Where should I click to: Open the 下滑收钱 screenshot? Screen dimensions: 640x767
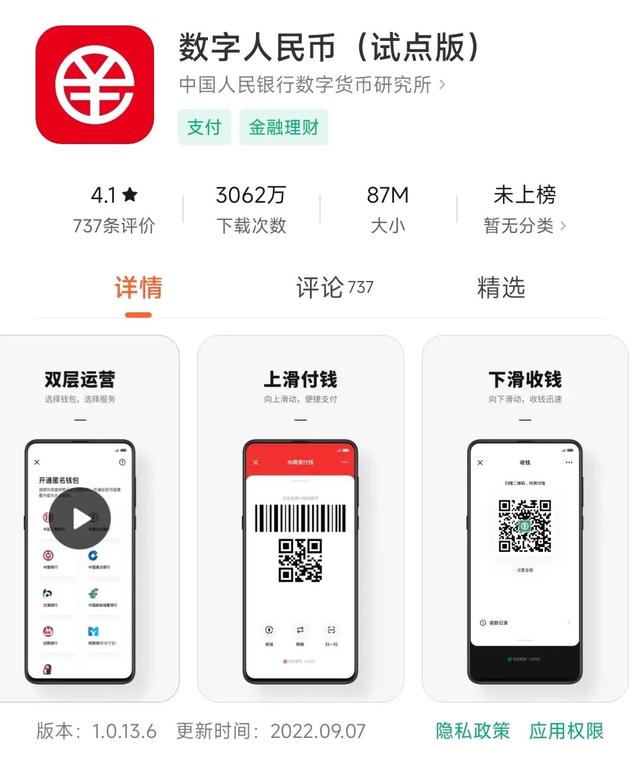click(x=524, y=518)
